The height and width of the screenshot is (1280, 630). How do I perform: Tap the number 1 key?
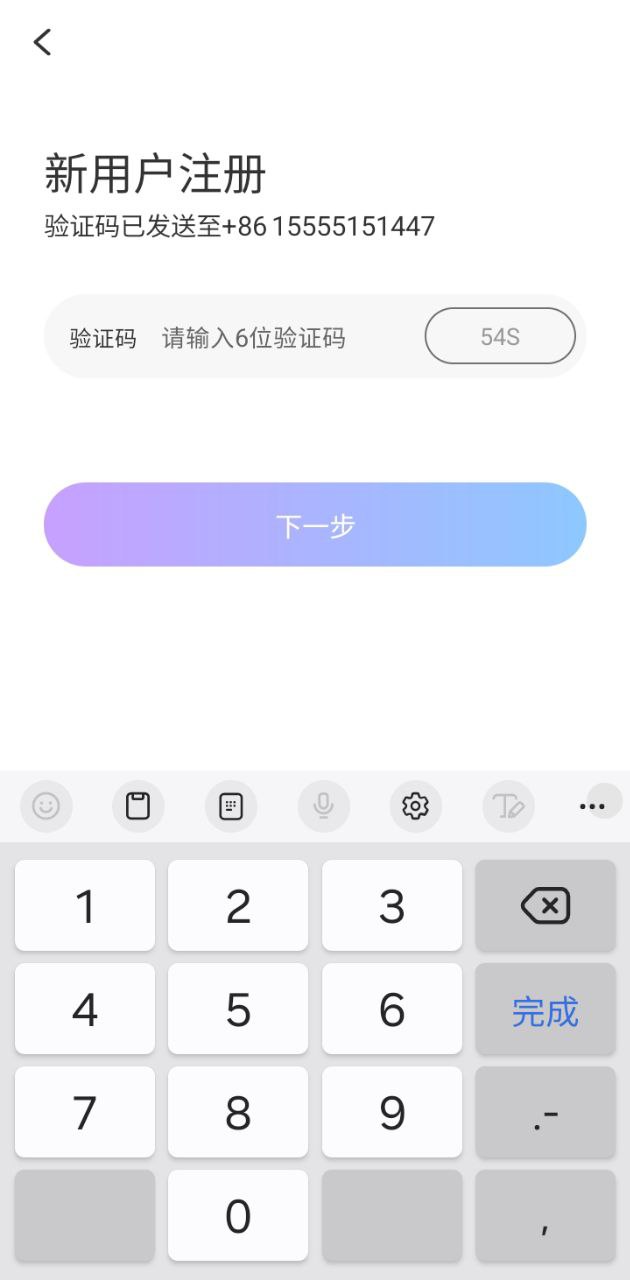click(85, 906)
